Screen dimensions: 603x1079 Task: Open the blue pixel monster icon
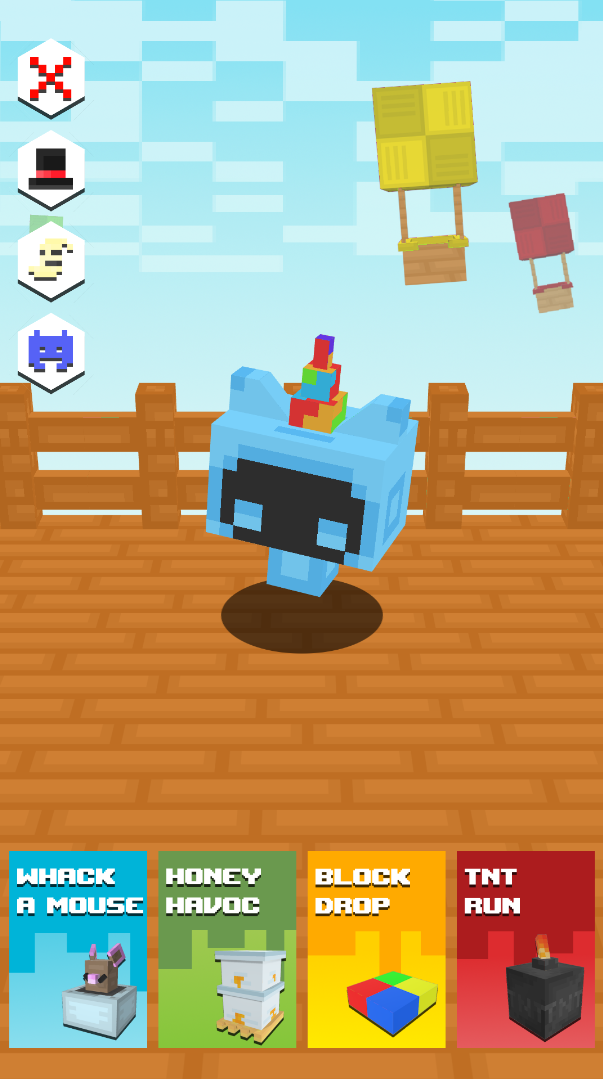pyautogui.click(x=51, y=353)
